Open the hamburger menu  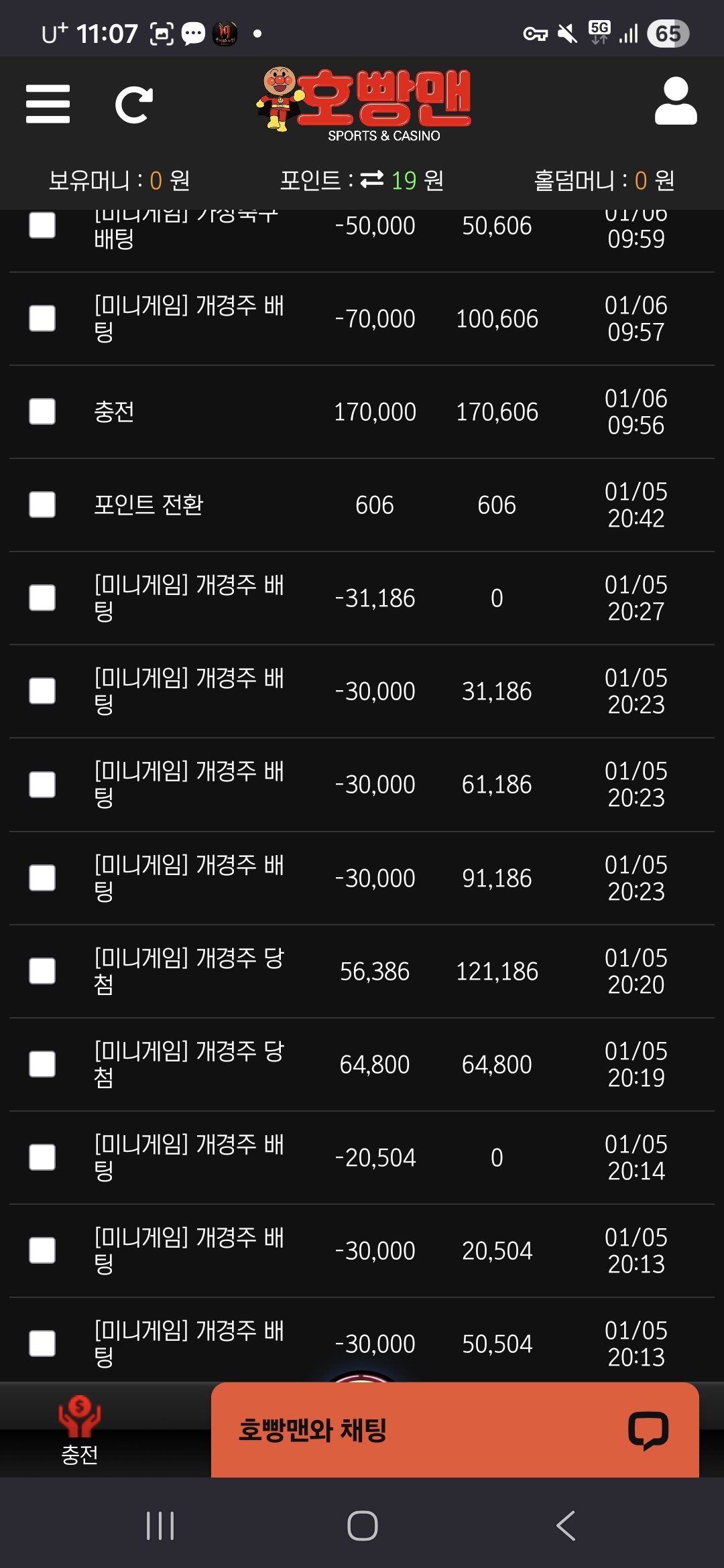[x=48, y=104]
